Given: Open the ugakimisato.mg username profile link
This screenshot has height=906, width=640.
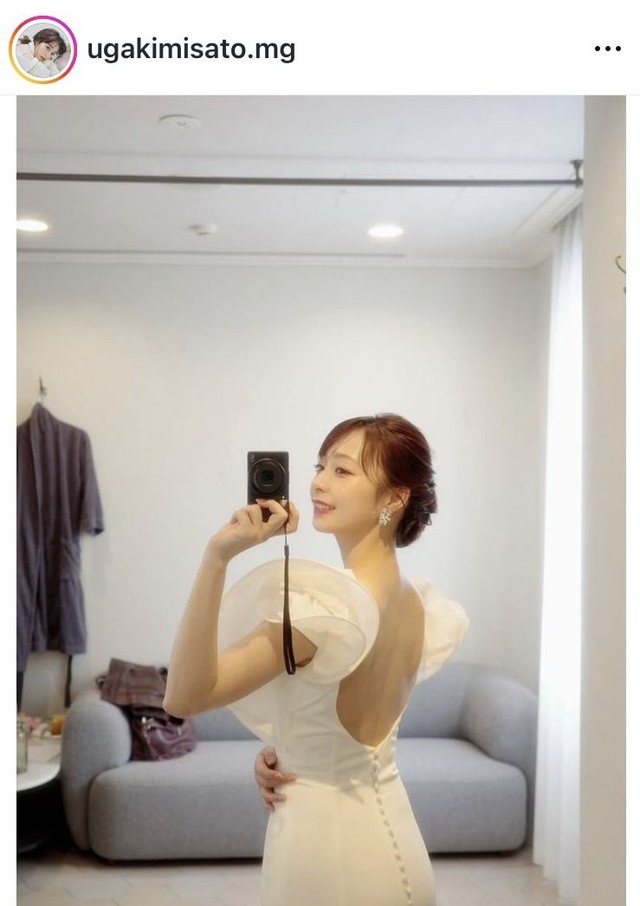Looking at the screenshot, I should 193,49.
